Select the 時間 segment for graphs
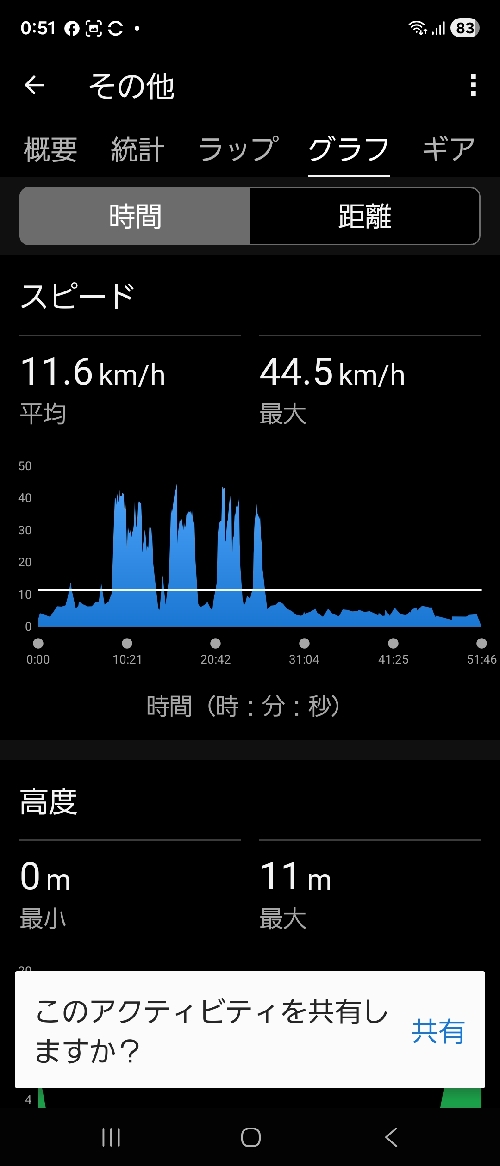 (x=135, y=216)
